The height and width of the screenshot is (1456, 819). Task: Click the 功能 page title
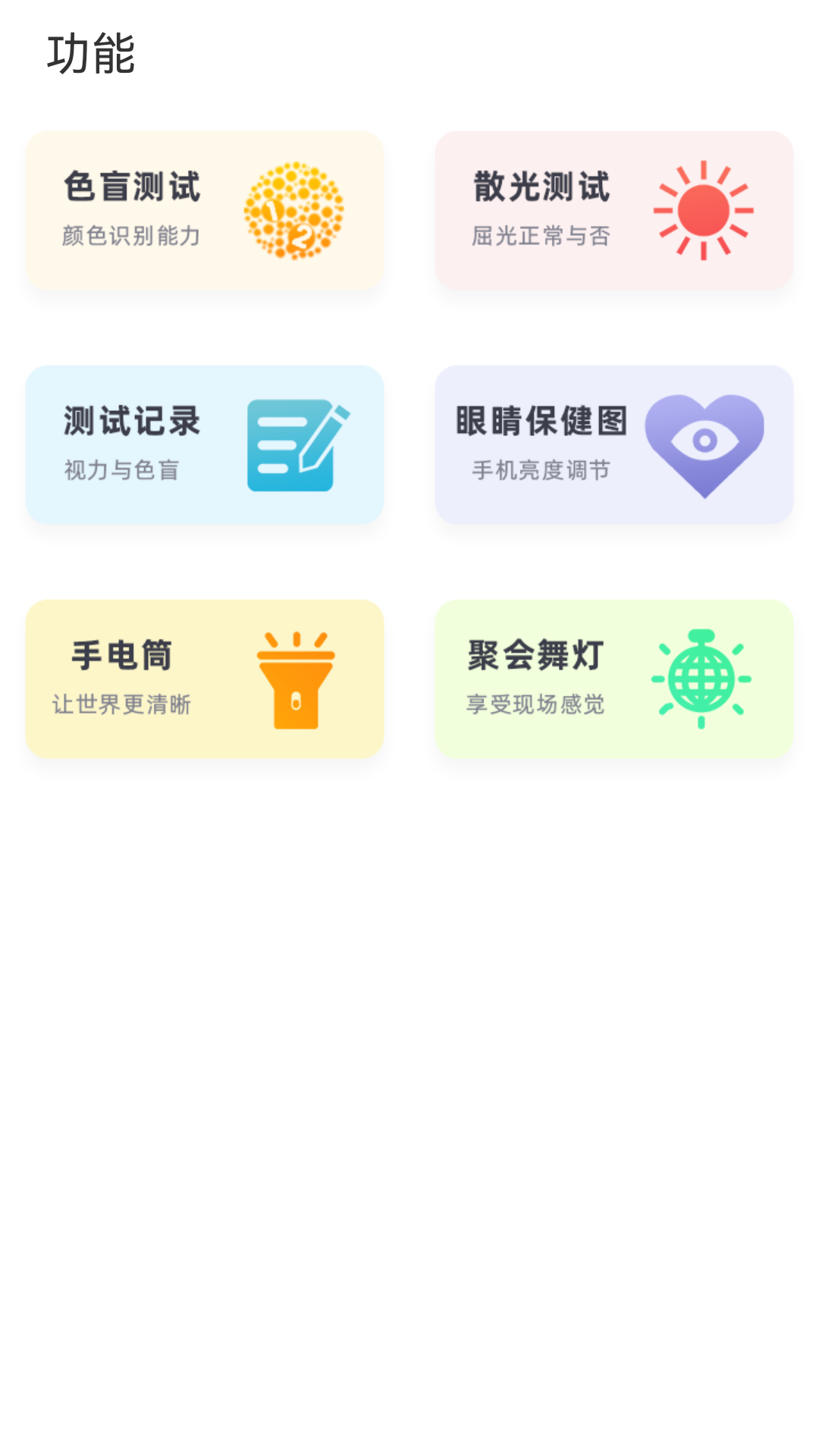click(x=93, y=52)
